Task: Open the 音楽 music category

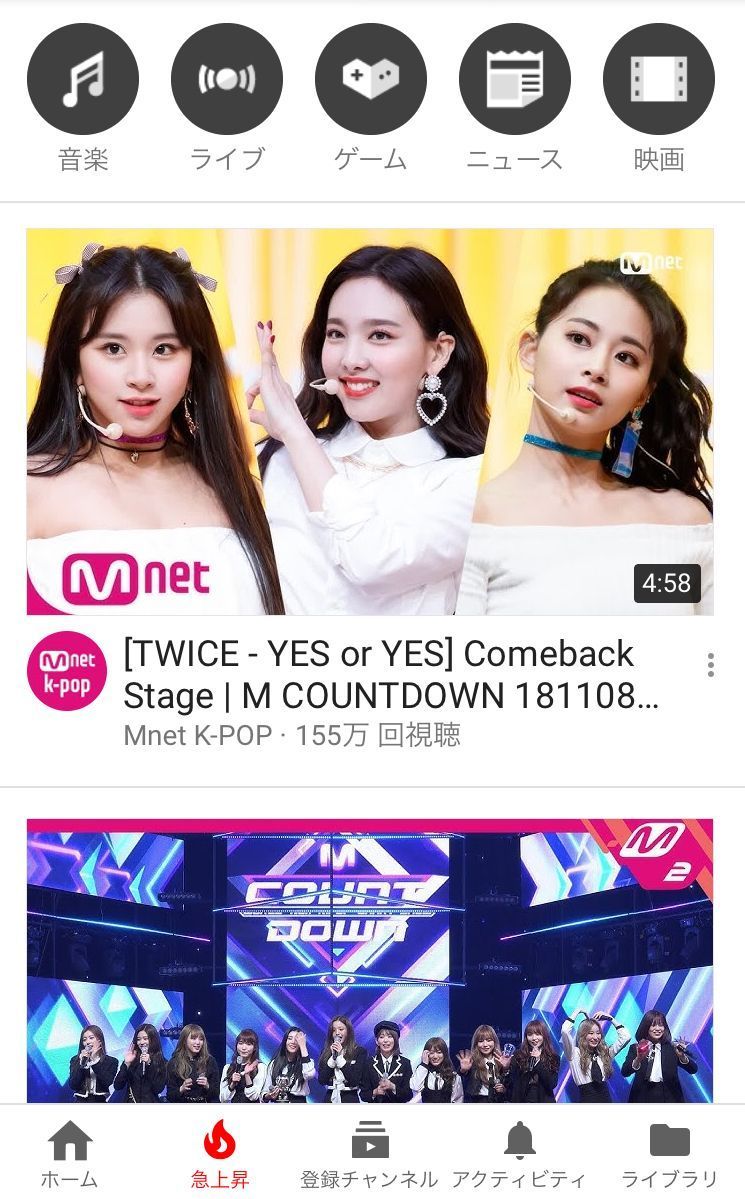Action: click(83, 80)
